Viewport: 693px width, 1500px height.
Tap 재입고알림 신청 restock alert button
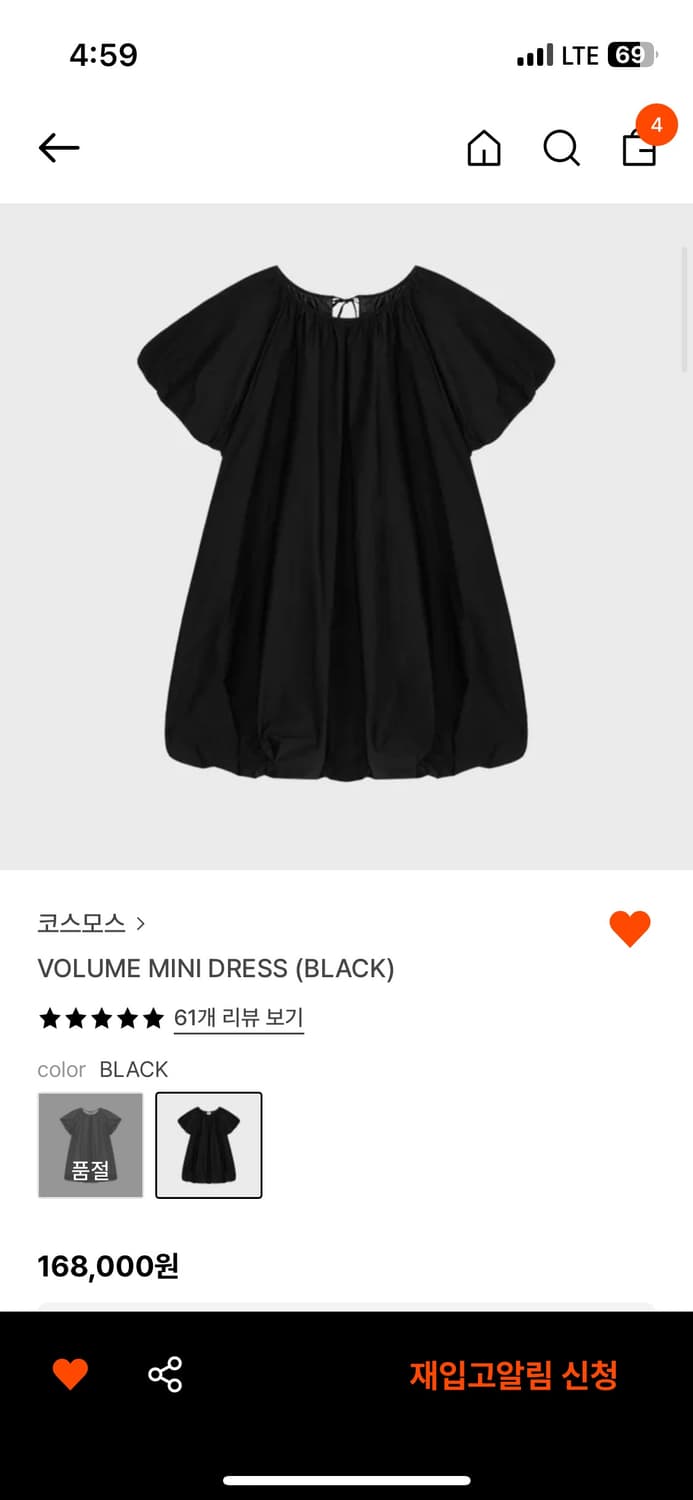coord(513,1375)
